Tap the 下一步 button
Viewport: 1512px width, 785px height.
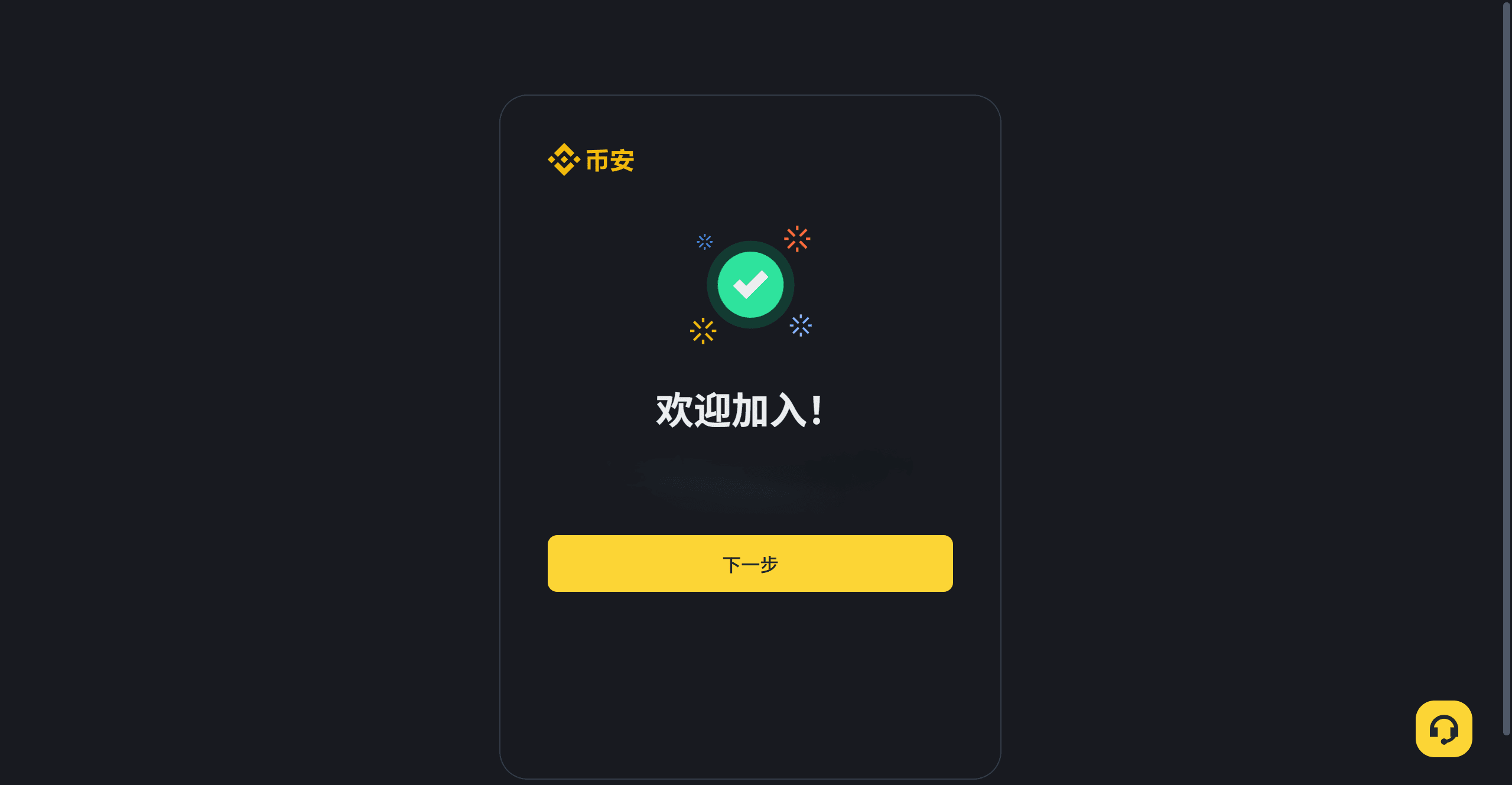click(x=750, y=563)
